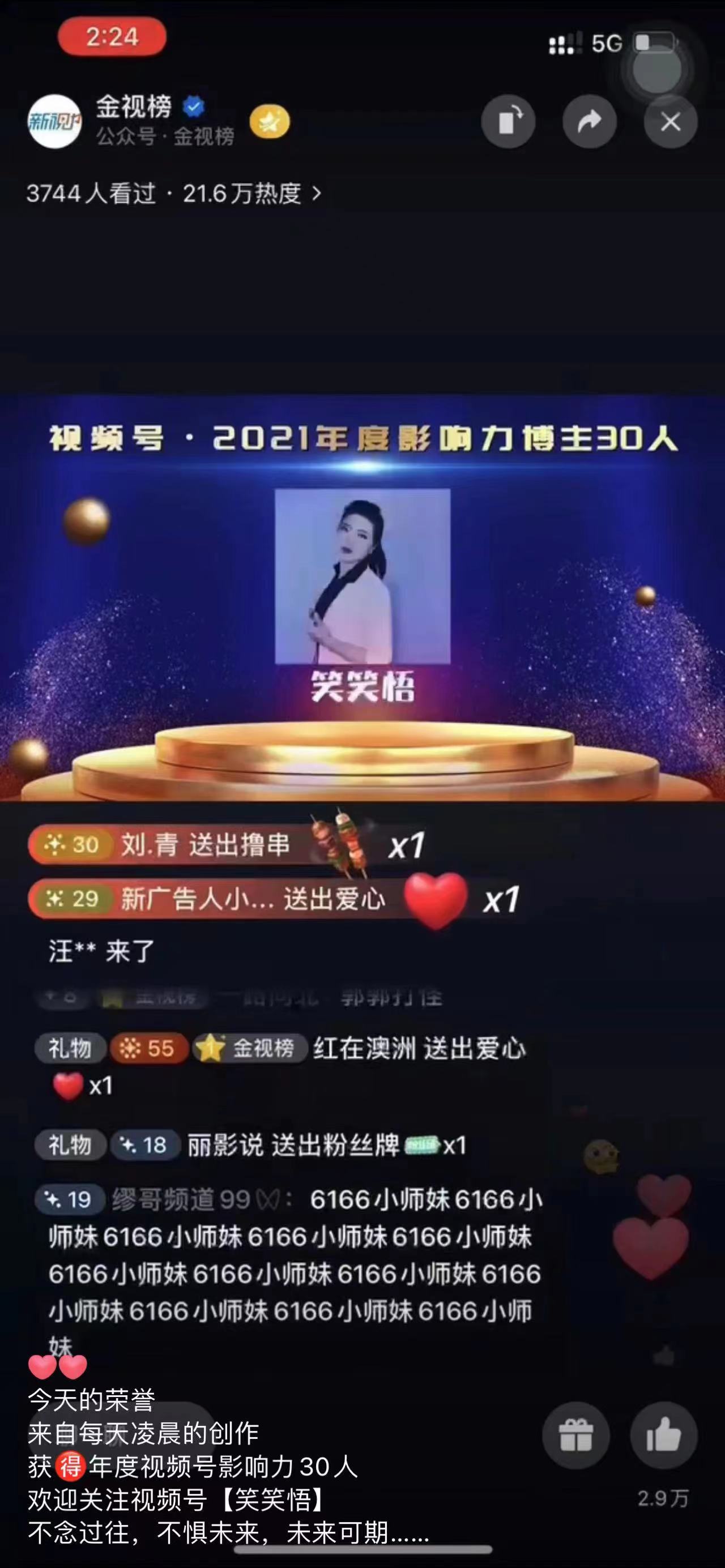Screen dimensions: 725x1568
Task: Share this live stream
Action: (588, 122)
